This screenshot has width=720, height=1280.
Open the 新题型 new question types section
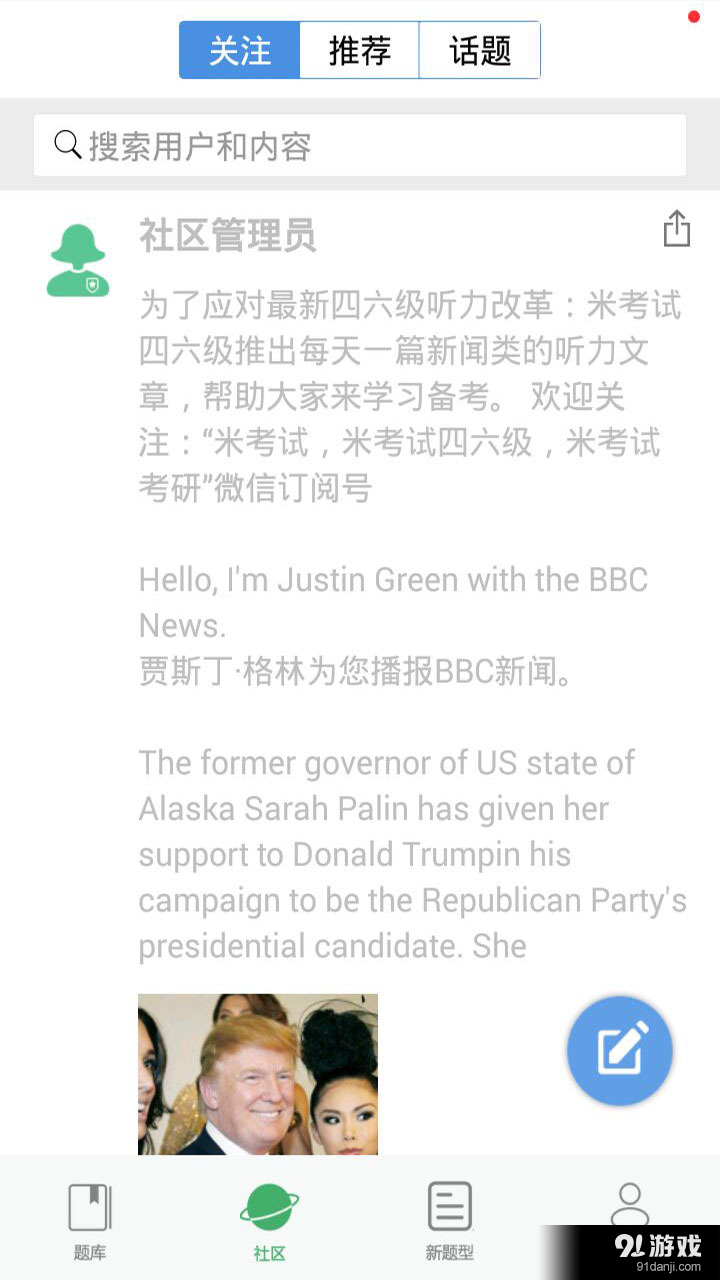tap(450, 1213)
